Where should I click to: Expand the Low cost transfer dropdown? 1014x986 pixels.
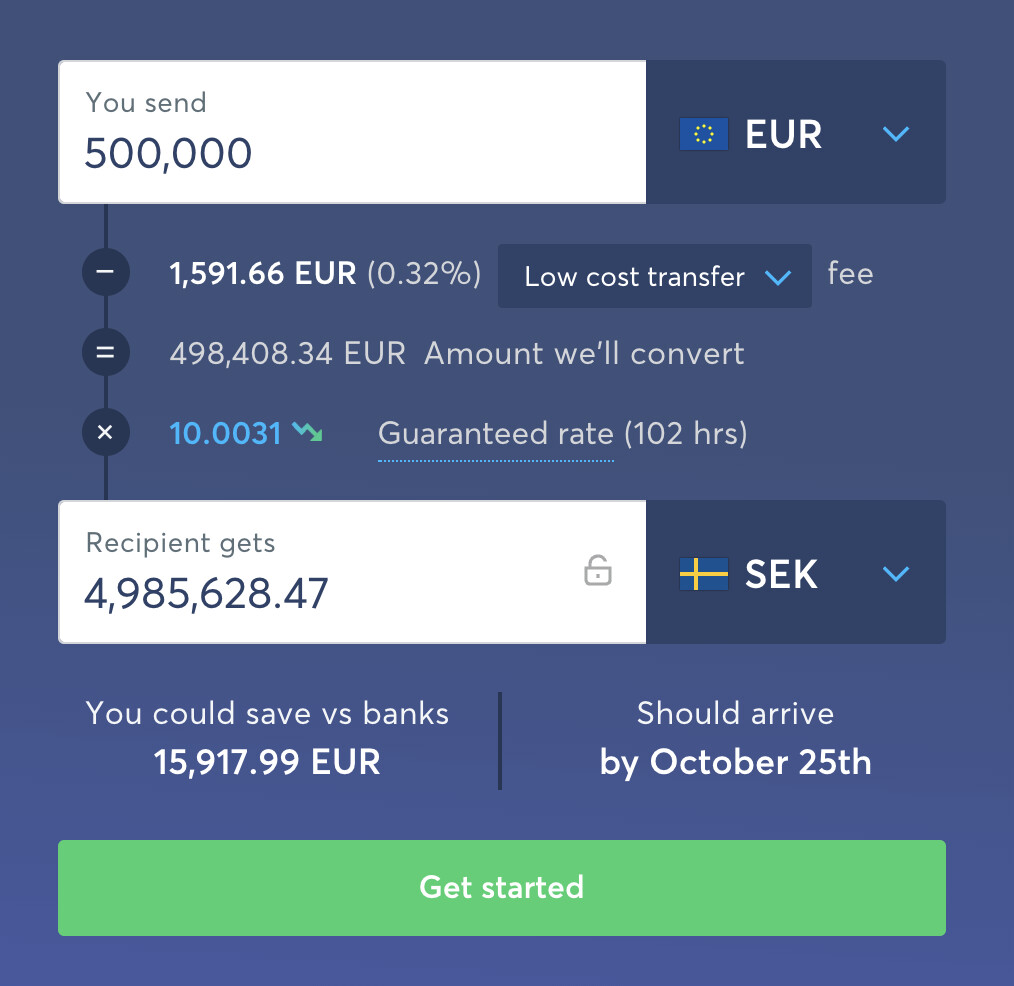[x=655, y=276]
